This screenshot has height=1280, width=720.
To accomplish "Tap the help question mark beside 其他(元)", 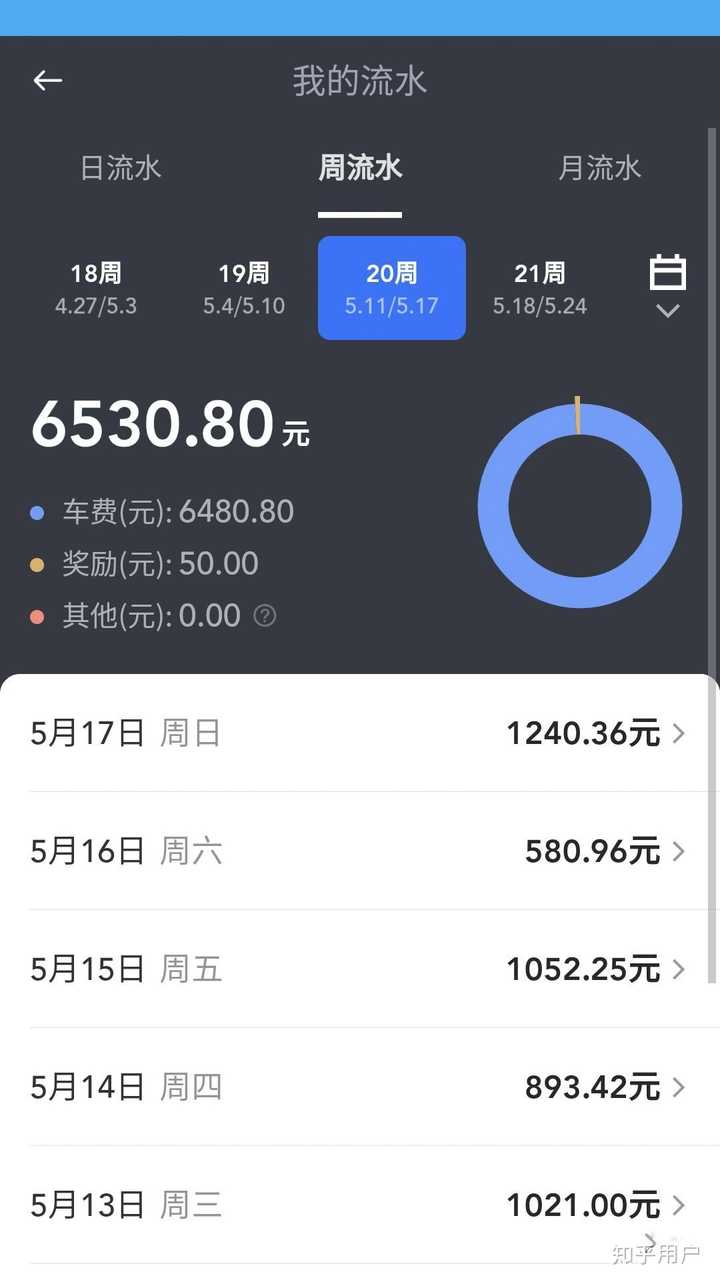I will pos(264,616).
